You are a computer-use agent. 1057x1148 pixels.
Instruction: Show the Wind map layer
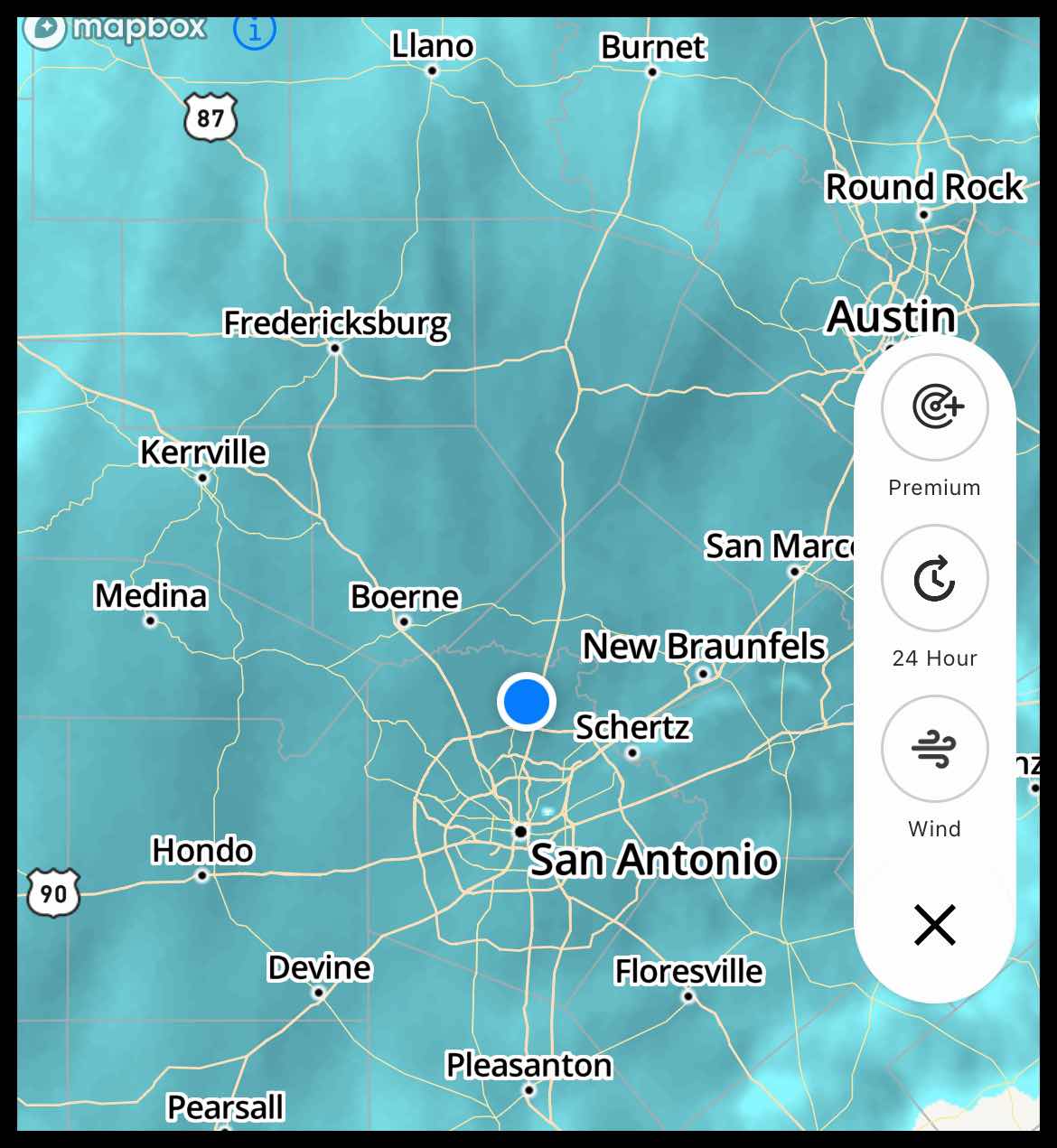point(934,749)
